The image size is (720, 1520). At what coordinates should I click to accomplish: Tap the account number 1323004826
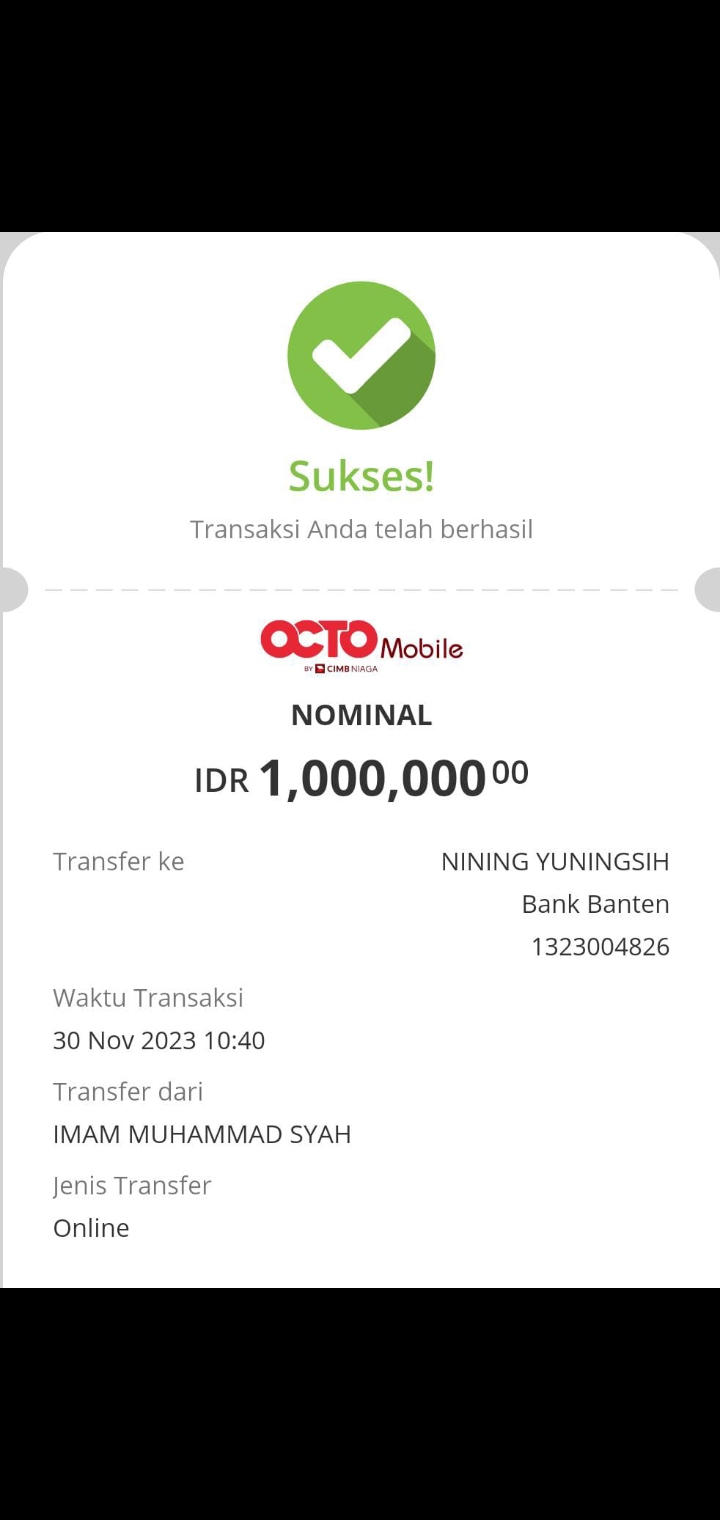(x=602, y=947)
